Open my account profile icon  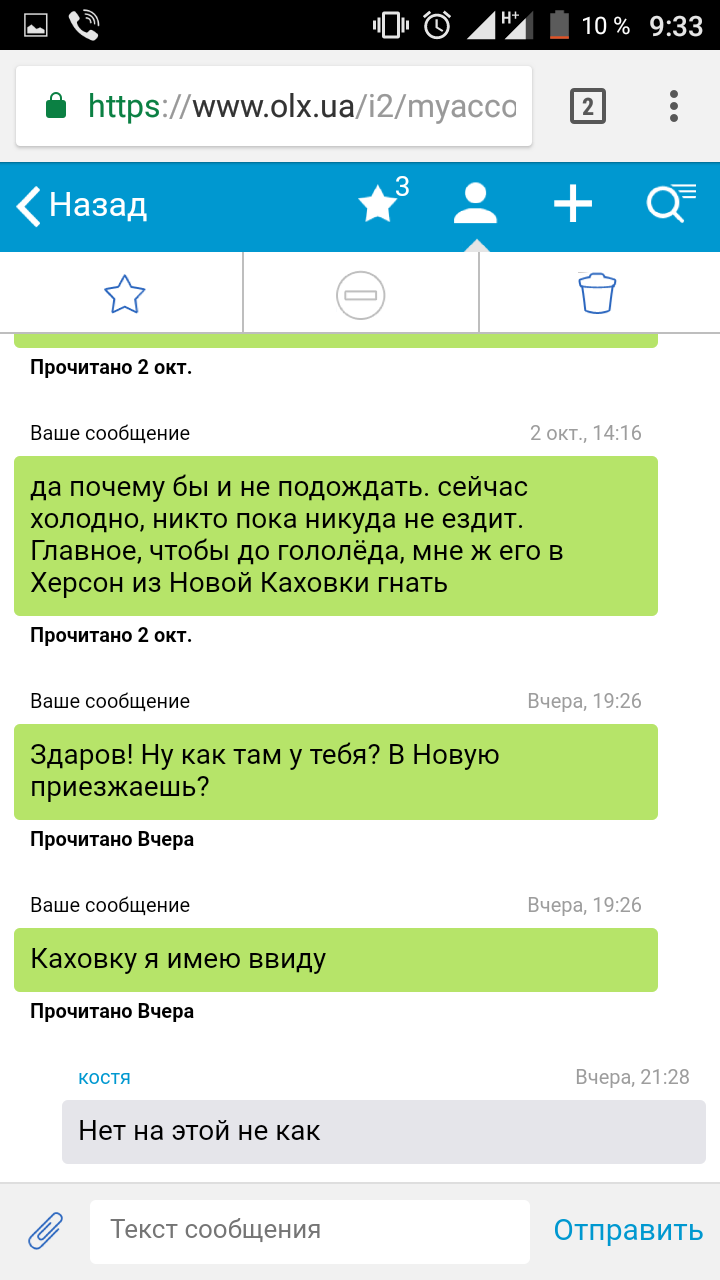476,204
